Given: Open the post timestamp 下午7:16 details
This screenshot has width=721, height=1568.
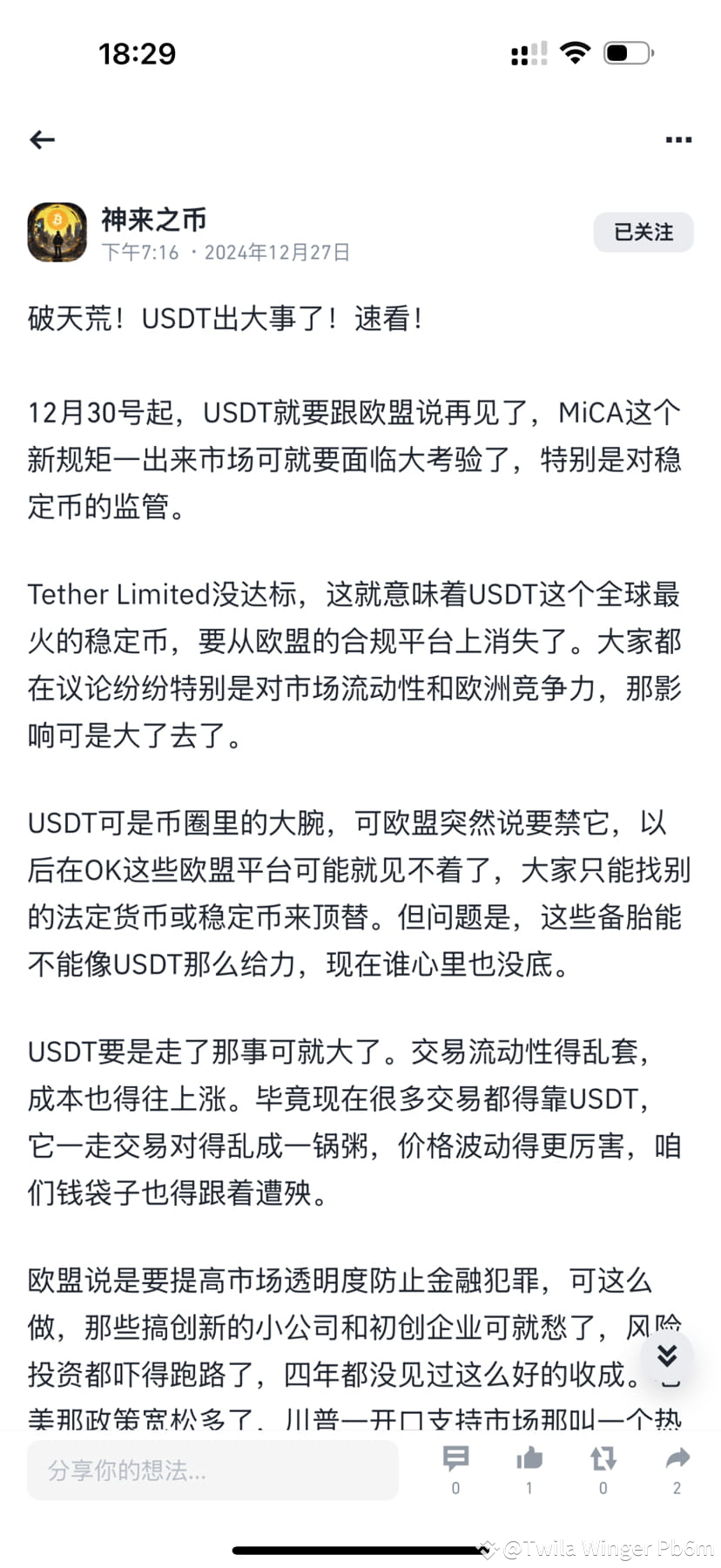Looking at the screenshot, I should [x=142, y=252].
